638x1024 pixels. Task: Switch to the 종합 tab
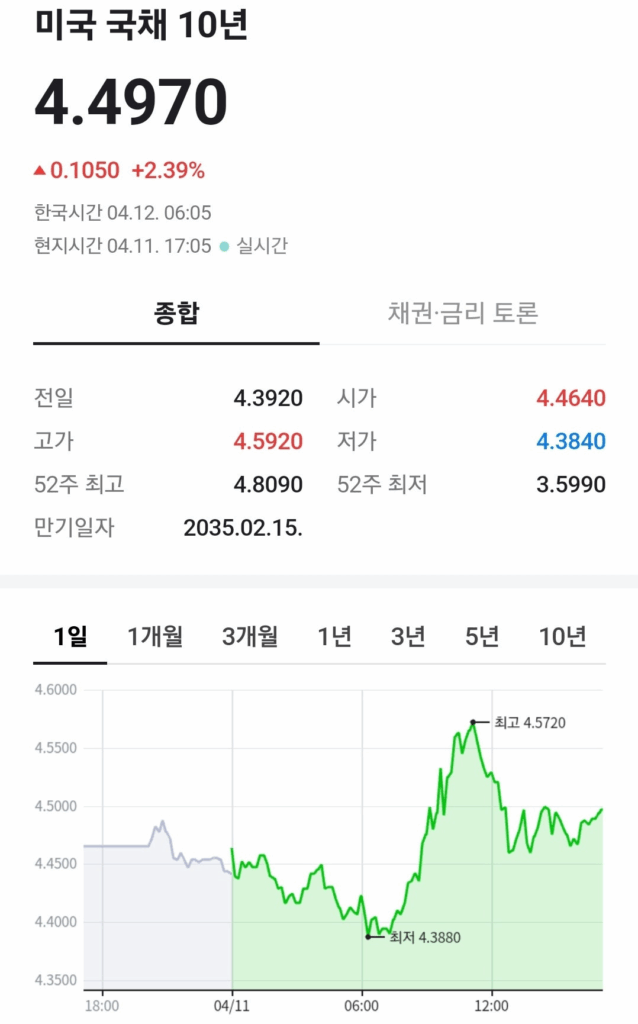(176, 314)
